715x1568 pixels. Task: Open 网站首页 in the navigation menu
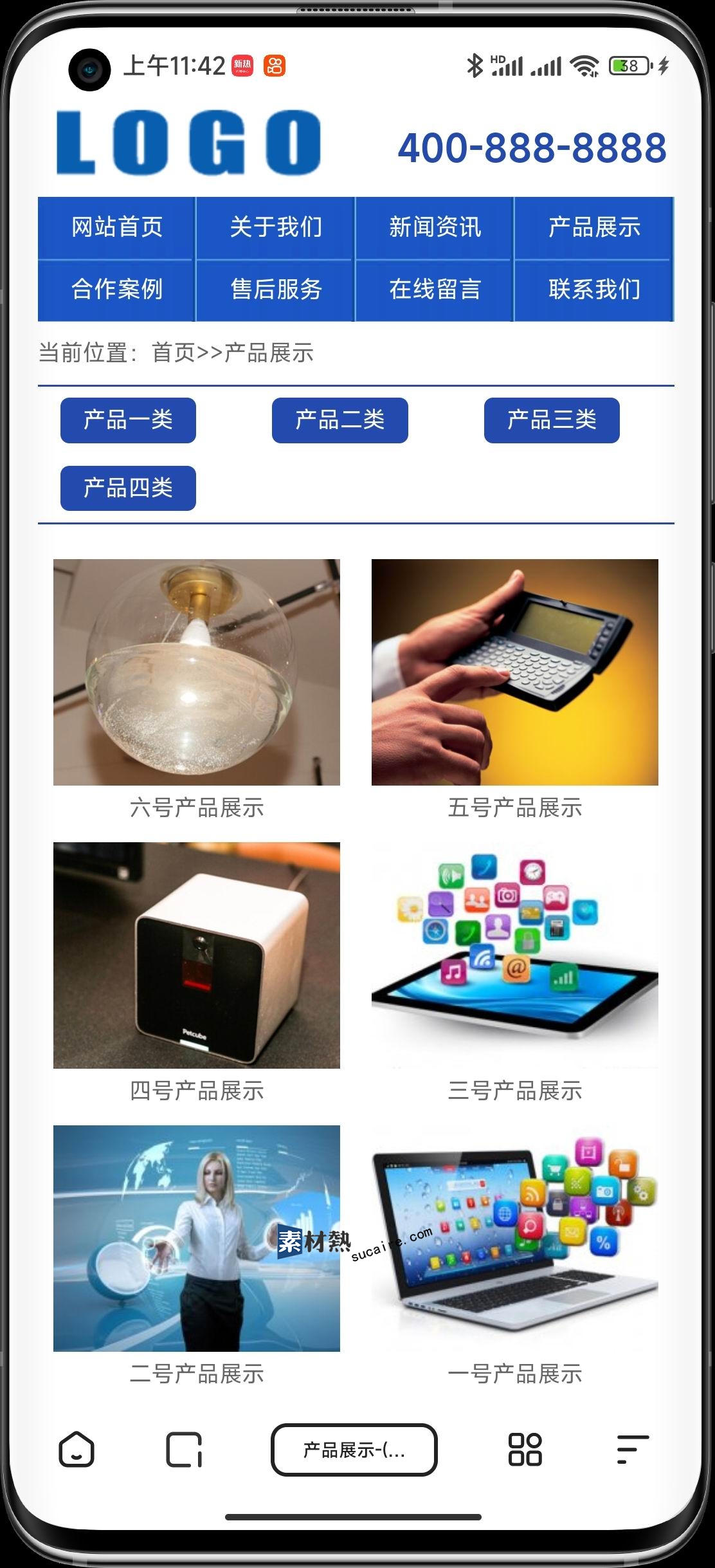coord(116,227)
